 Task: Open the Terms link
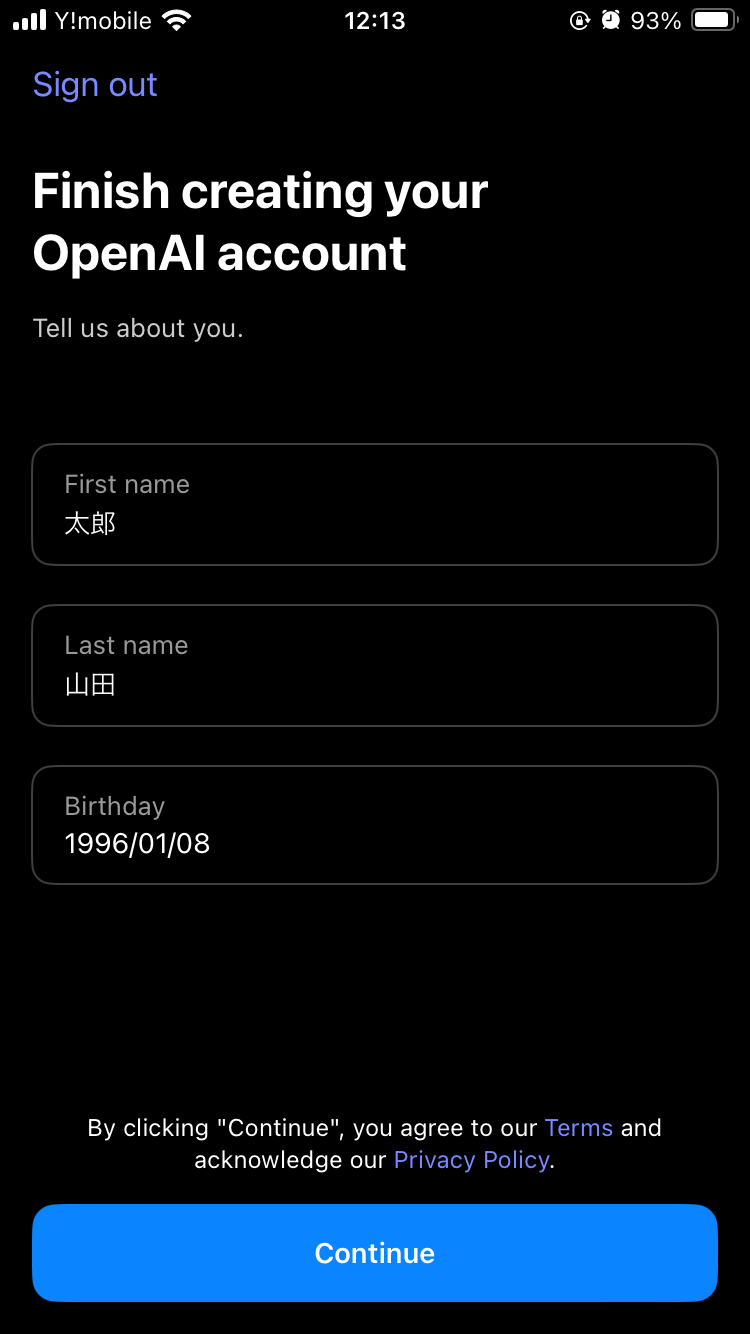[579, 1128]
